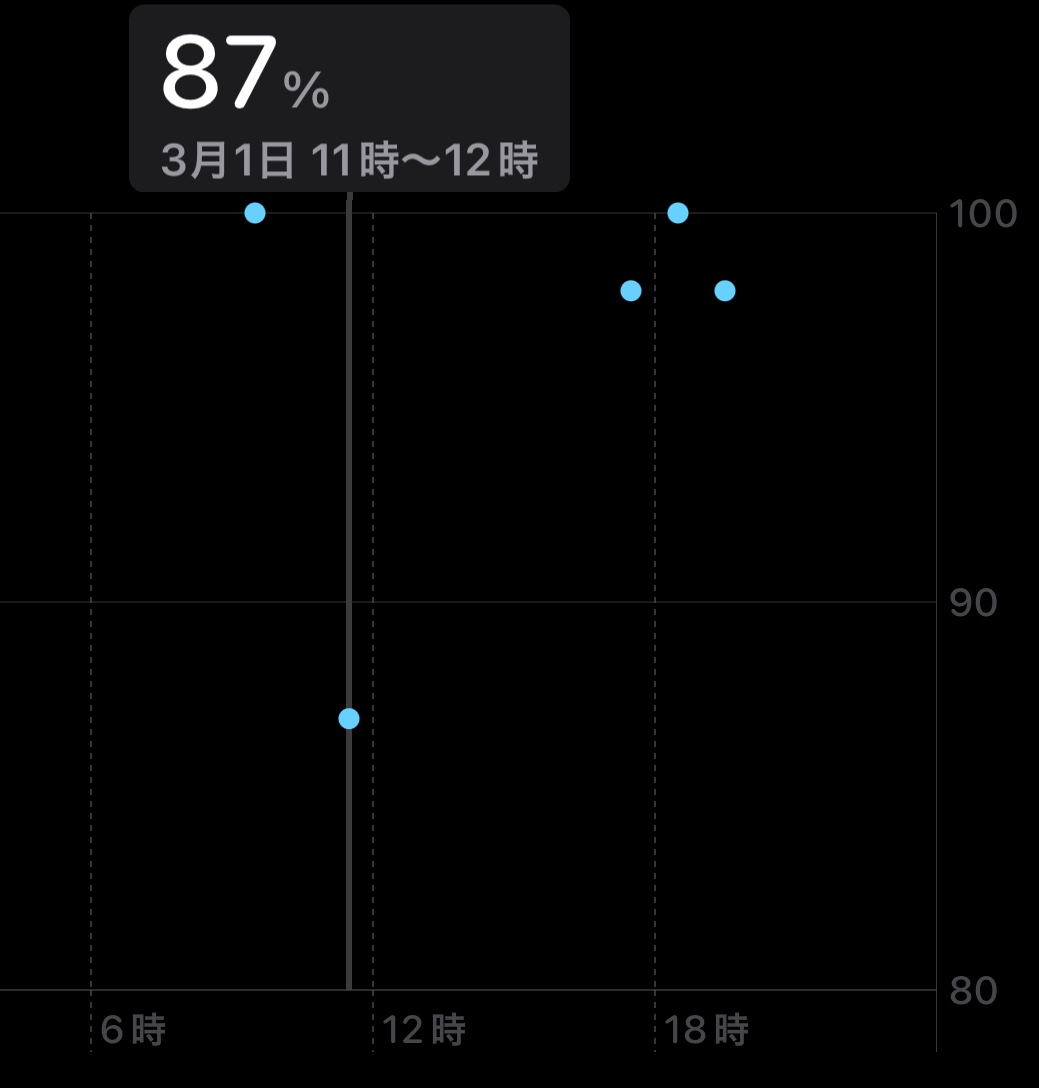Select the 98% data point just before 18時

(630, 290)
